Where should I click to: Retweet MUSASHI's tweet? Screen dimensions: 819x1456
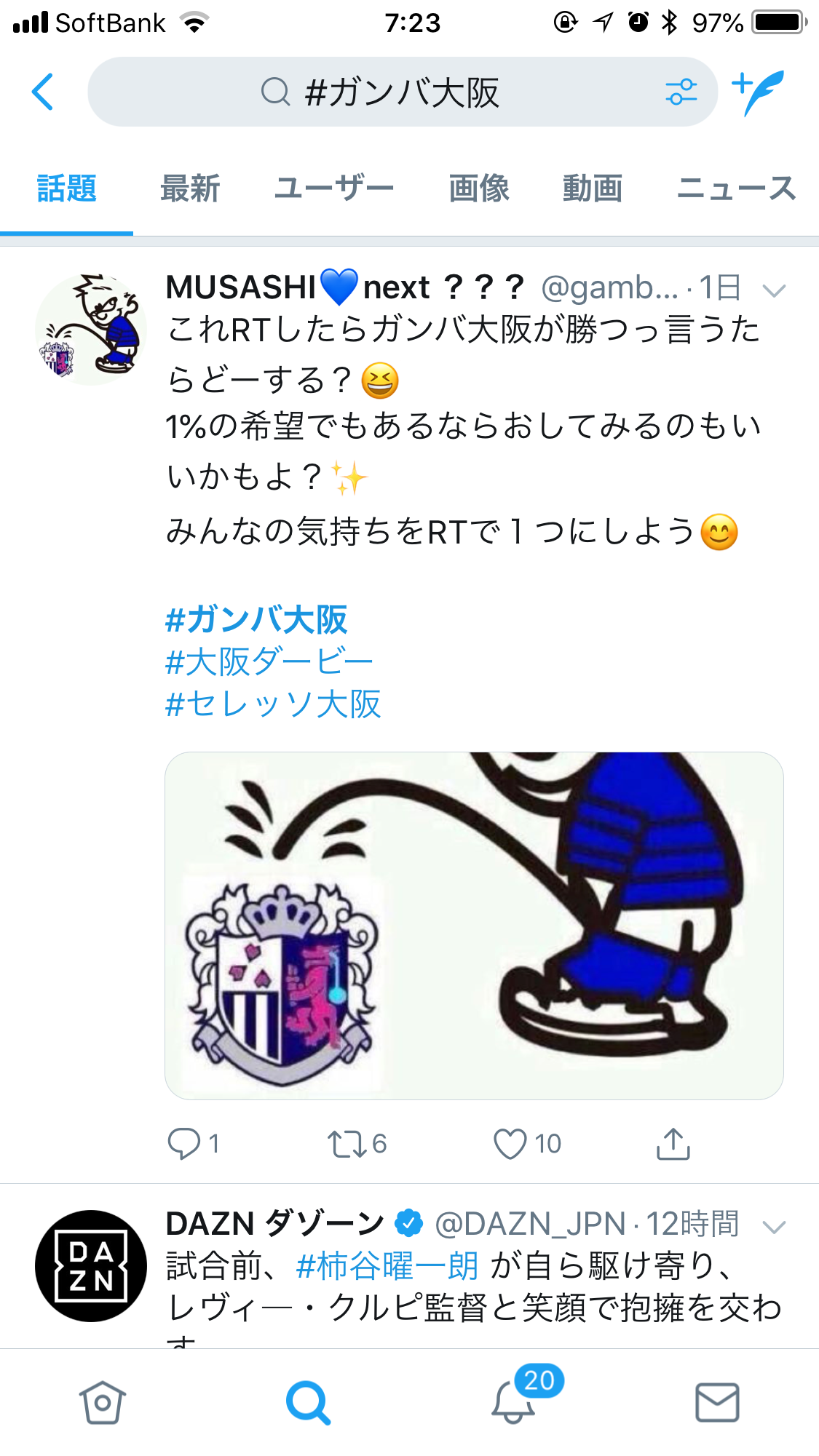(347, 1143)
